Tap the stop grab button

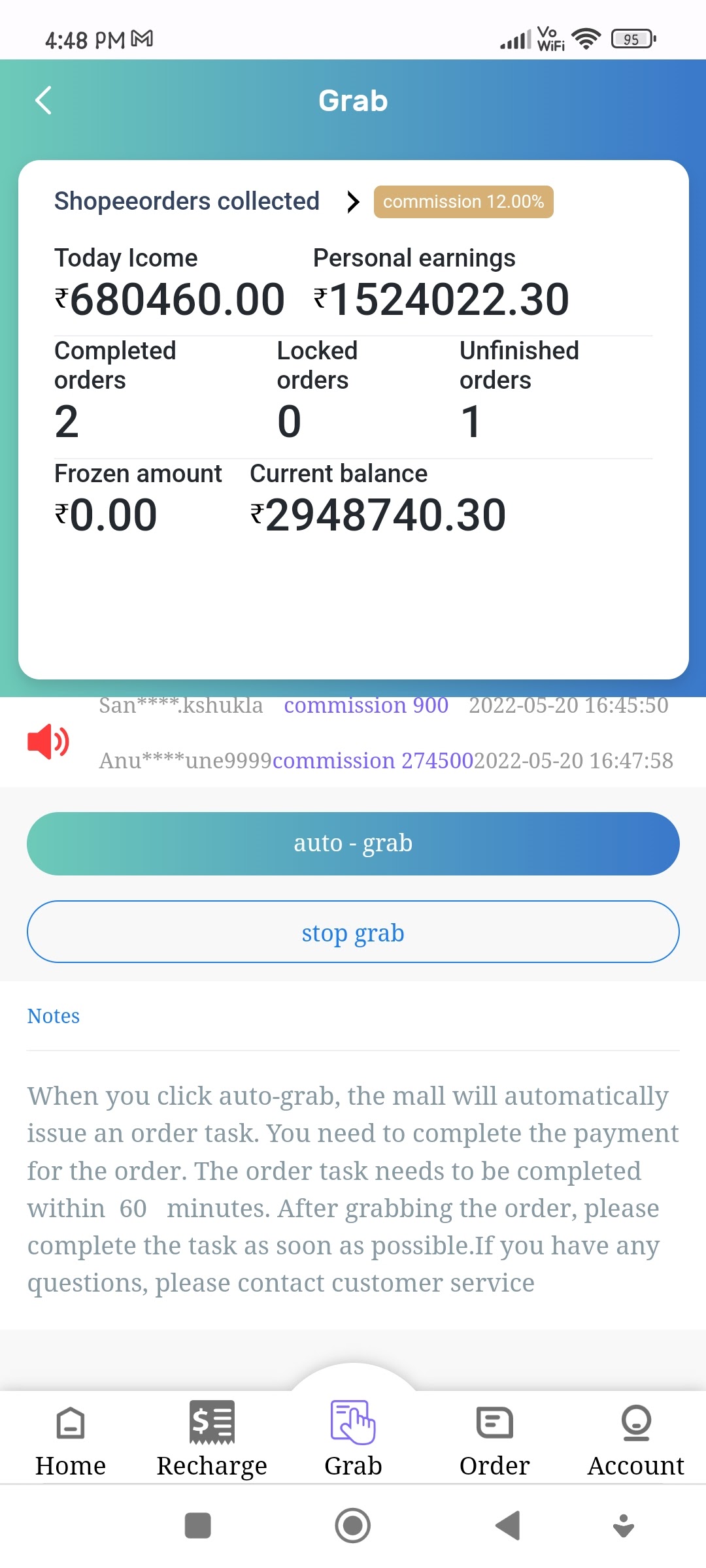[353, 932]
